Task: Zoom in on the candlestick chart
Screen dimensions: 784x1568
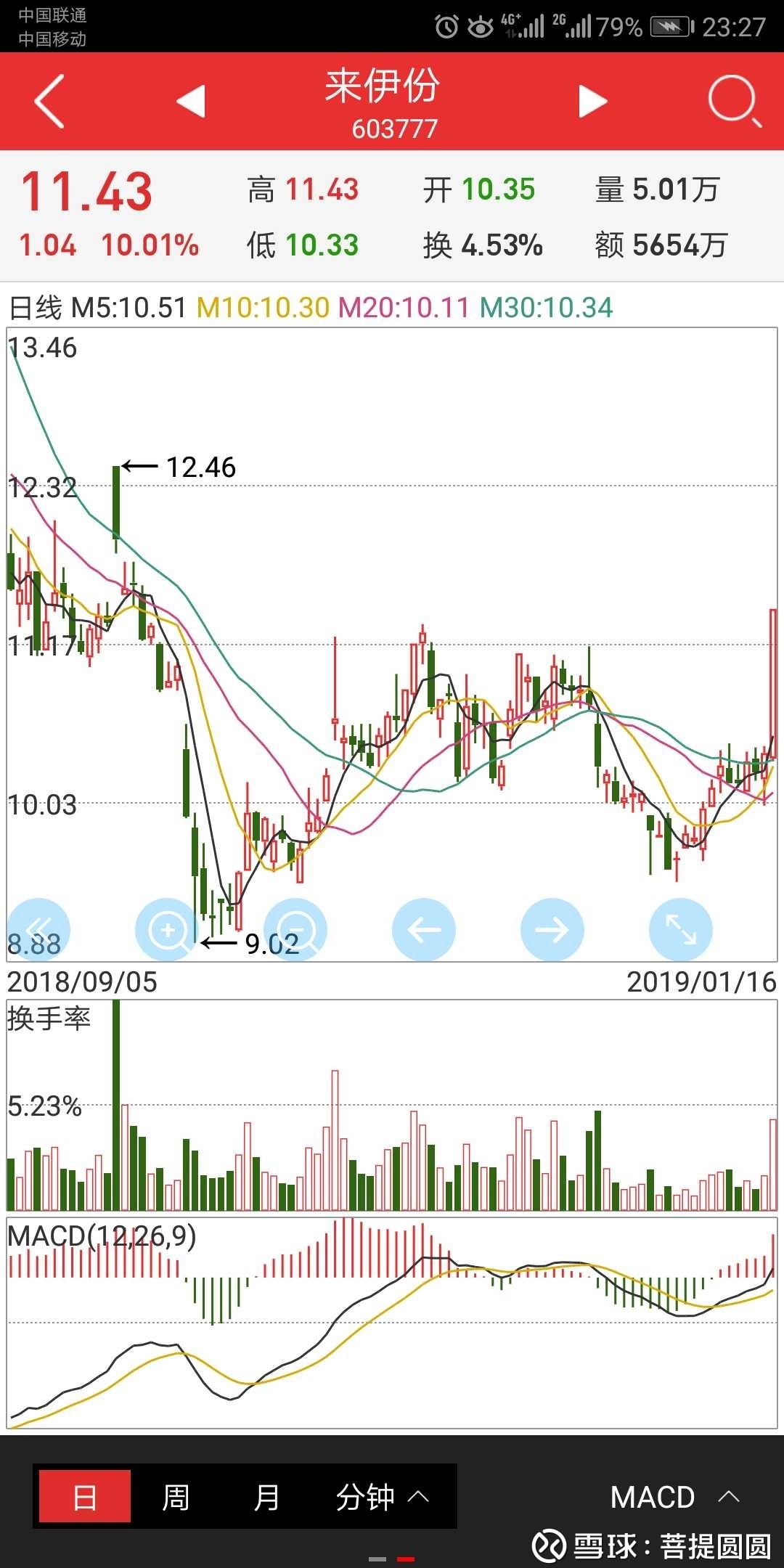Action: 167,930
